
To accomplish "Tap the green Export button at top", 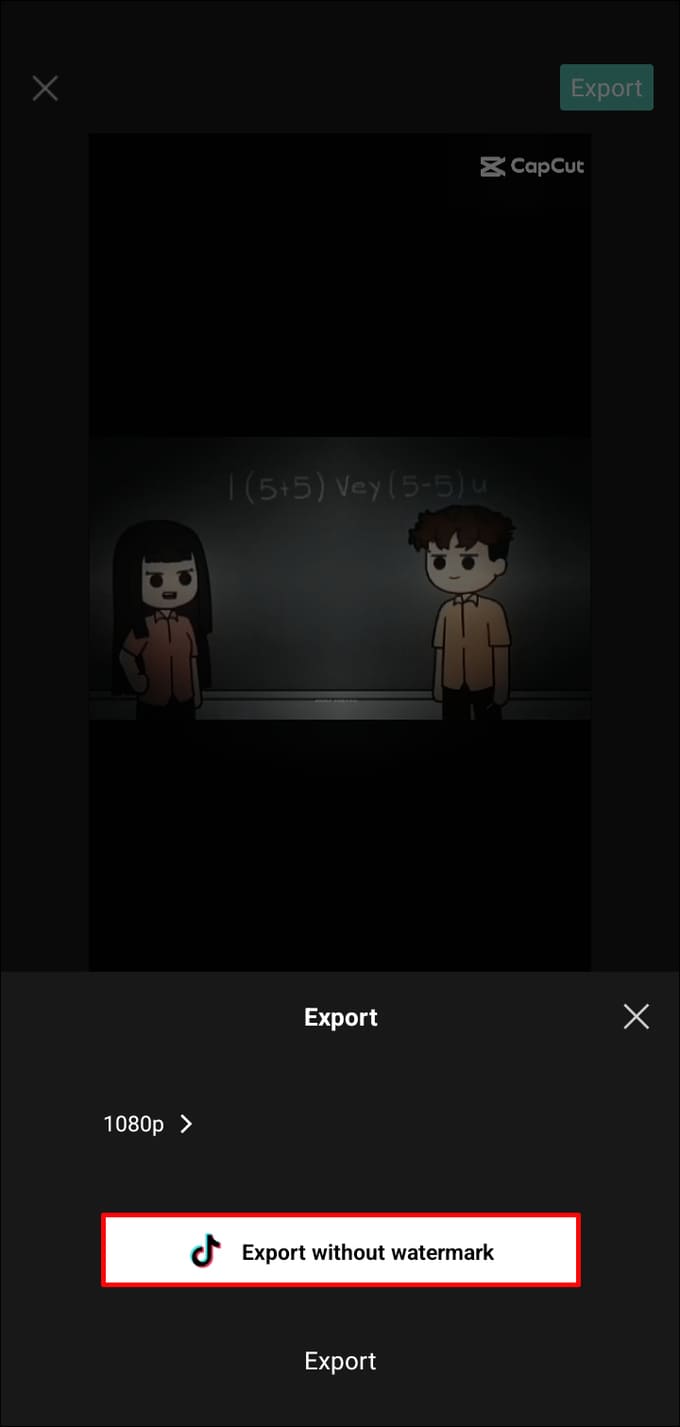I will coord(606,88).
